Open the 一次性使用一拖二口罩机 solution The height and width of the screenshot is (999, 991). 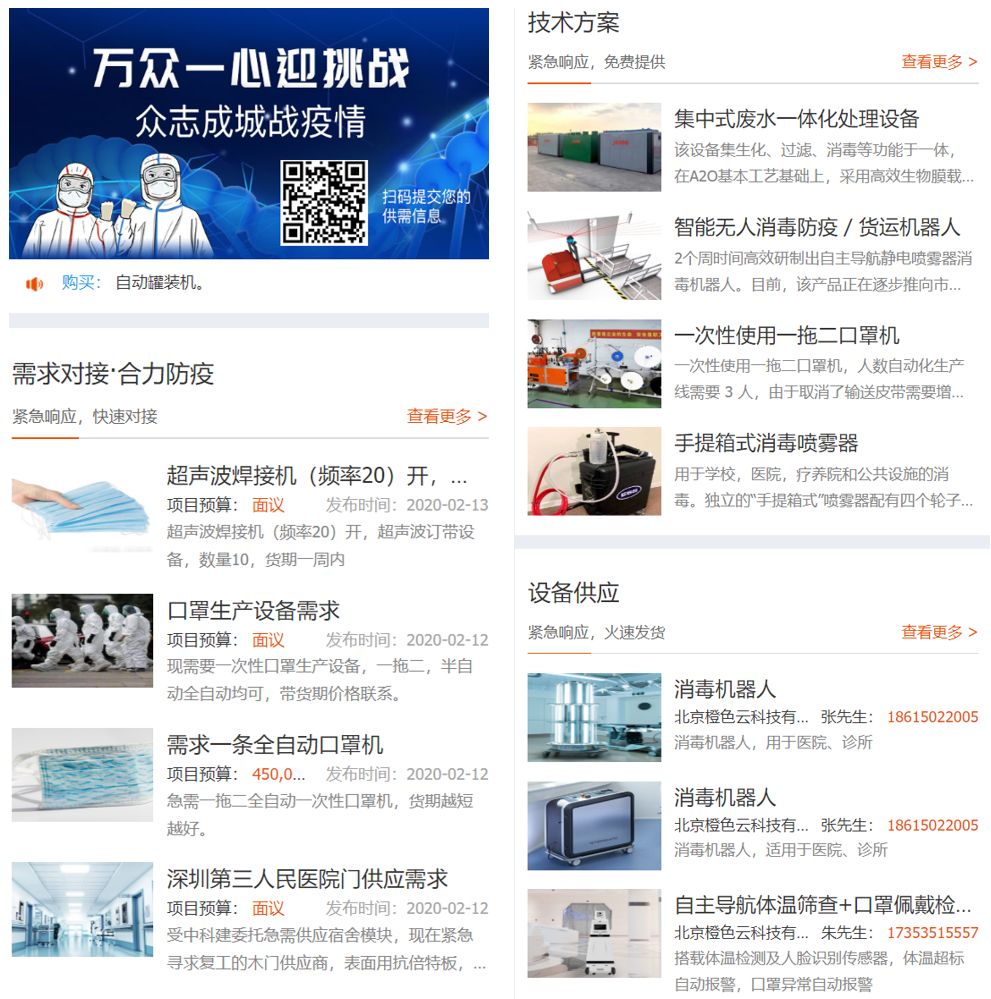click(x=786, y=335)
